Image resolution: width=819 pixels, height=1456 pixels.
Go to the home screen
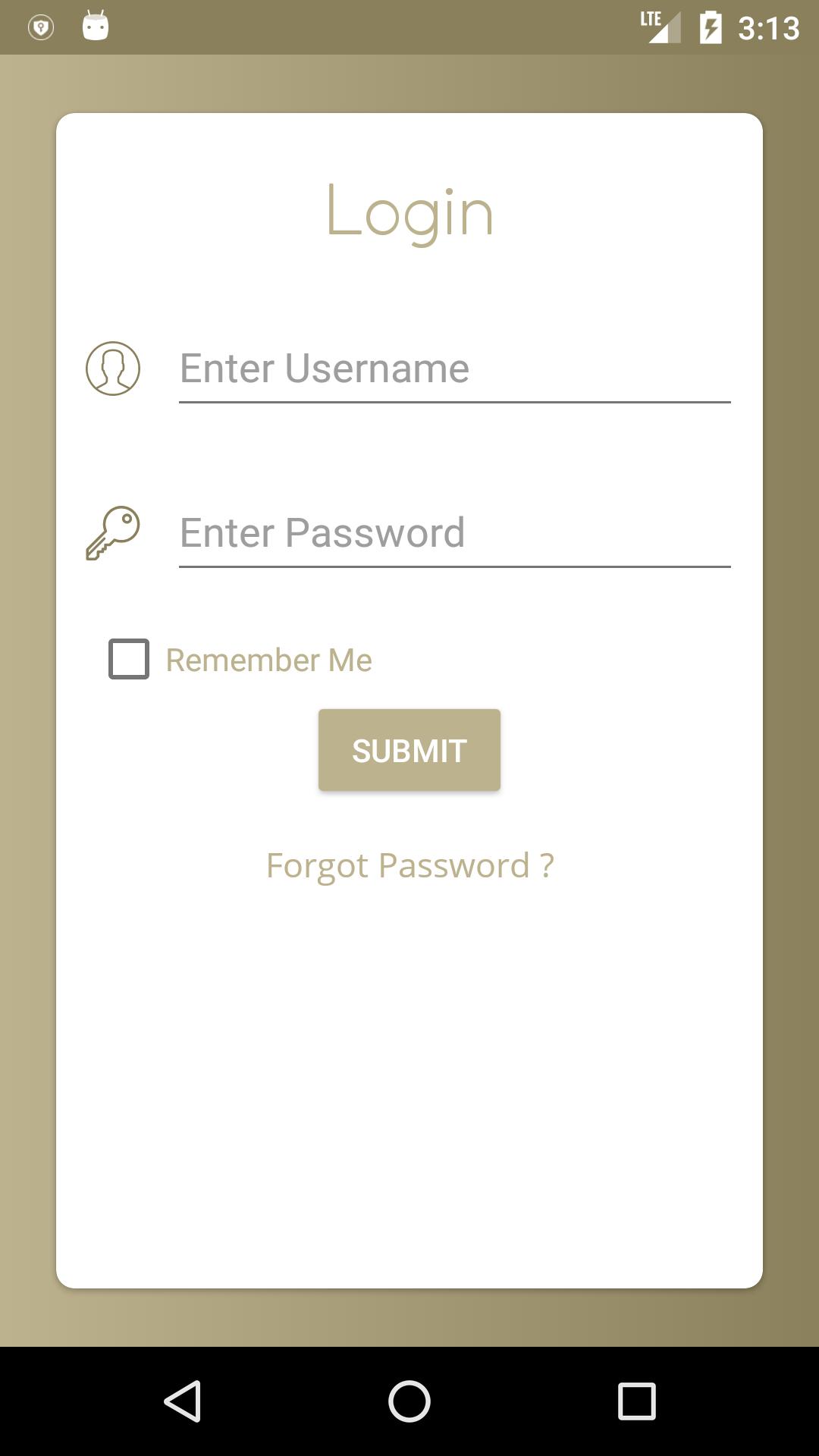click(x=409, y=1401)
